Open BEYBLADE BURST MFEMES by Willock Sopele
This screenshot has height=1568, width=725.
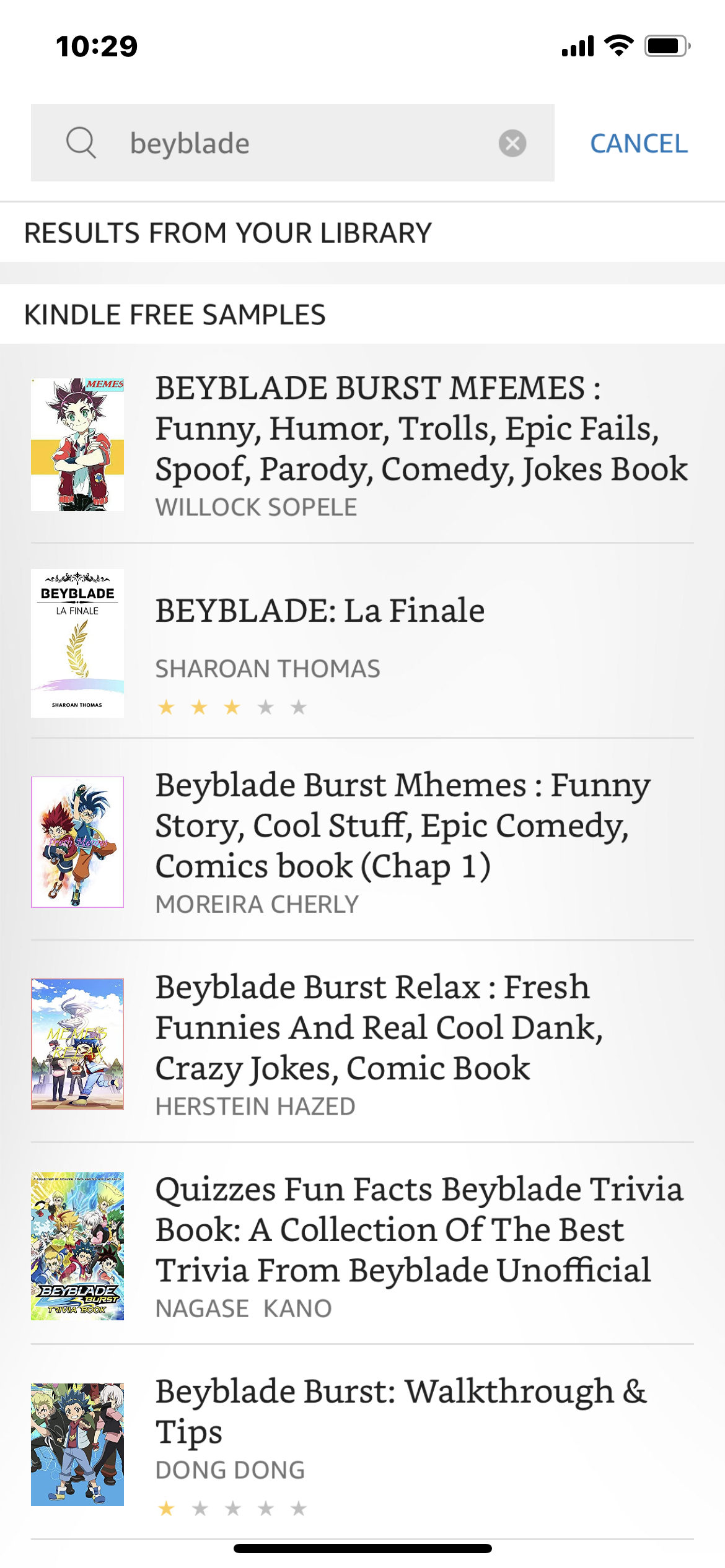tap(362, 444)
